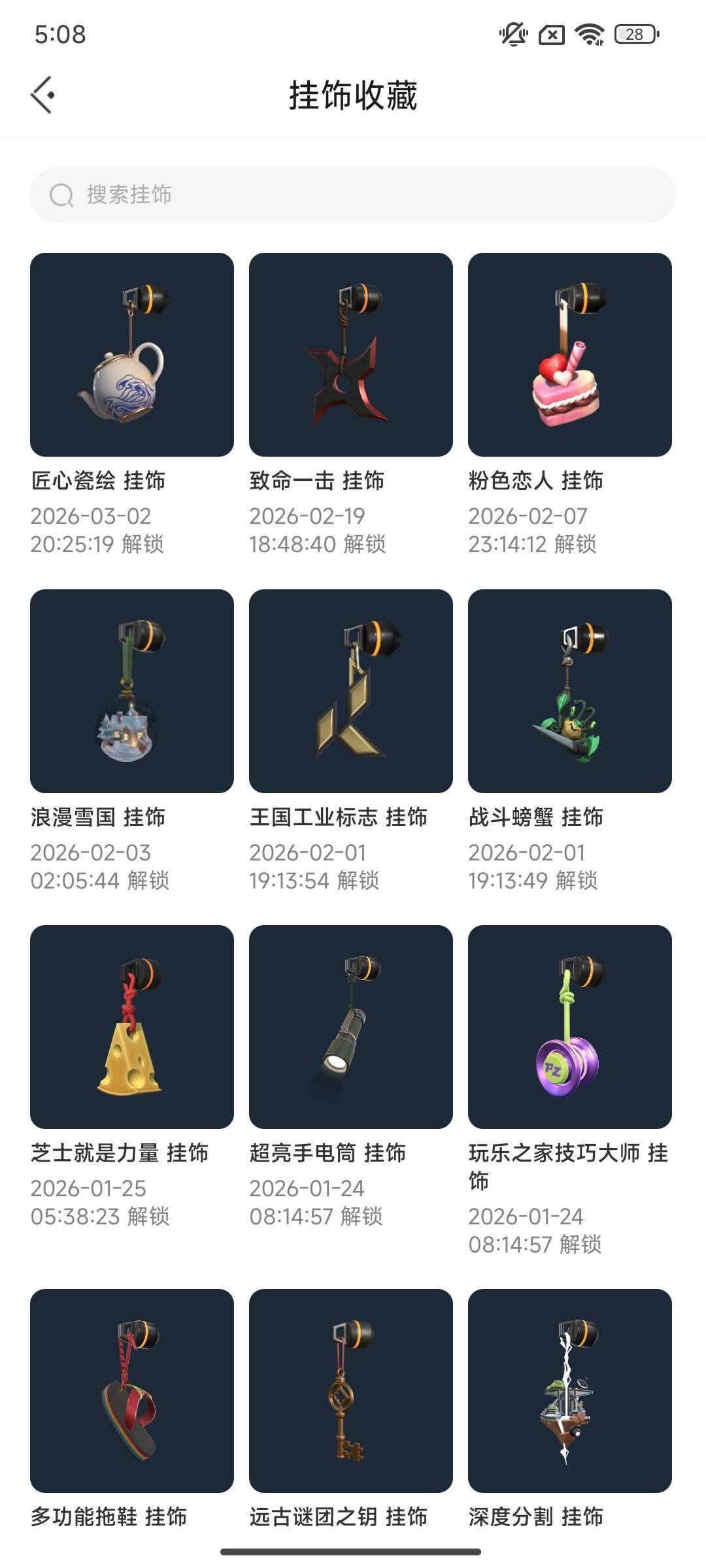This screenshot has height=1568, width=706.
Task: Open the 致命一击 charm name label
Action: coord(320,480)
